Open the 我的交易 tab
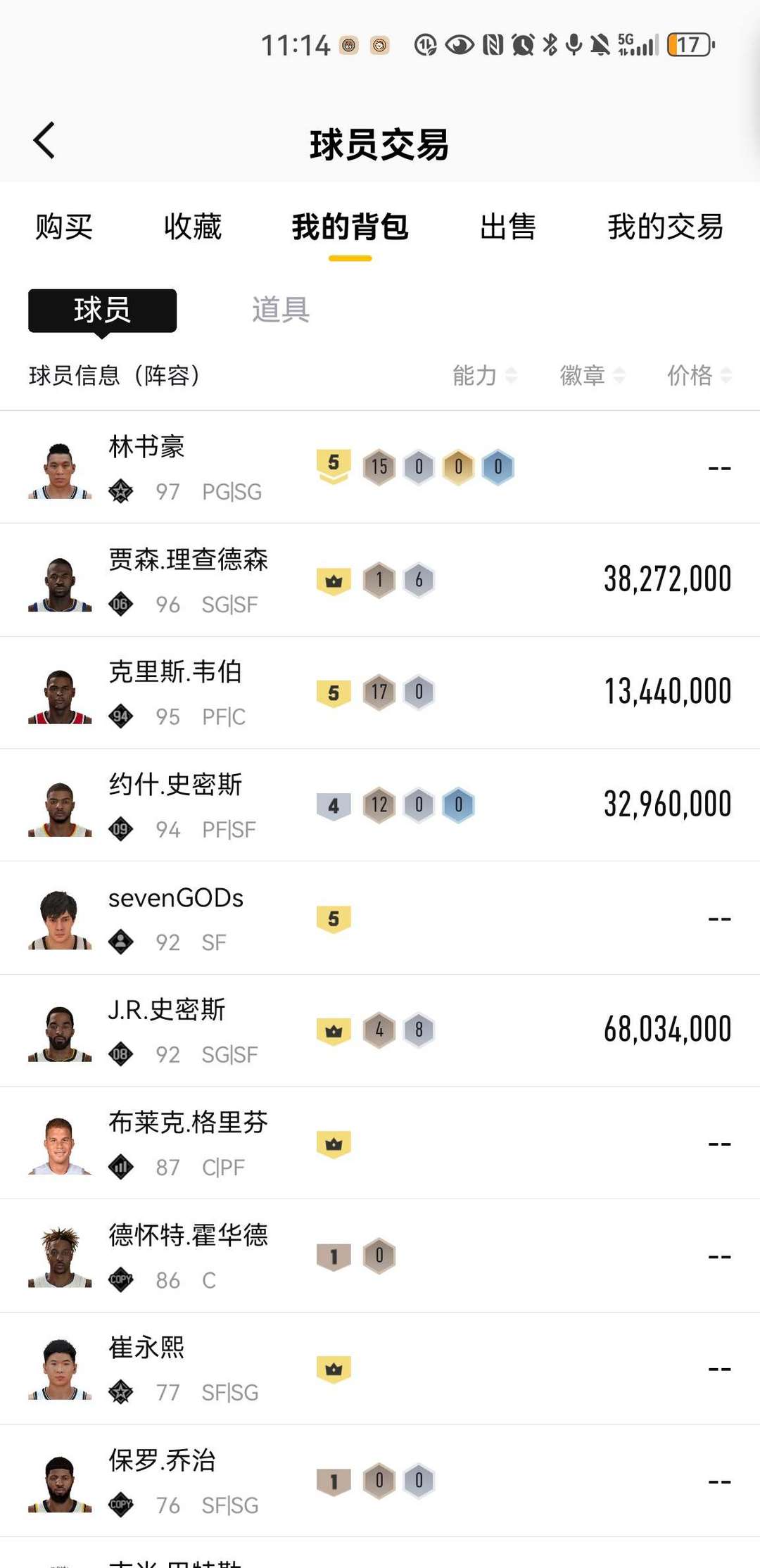 pos(665,227)
